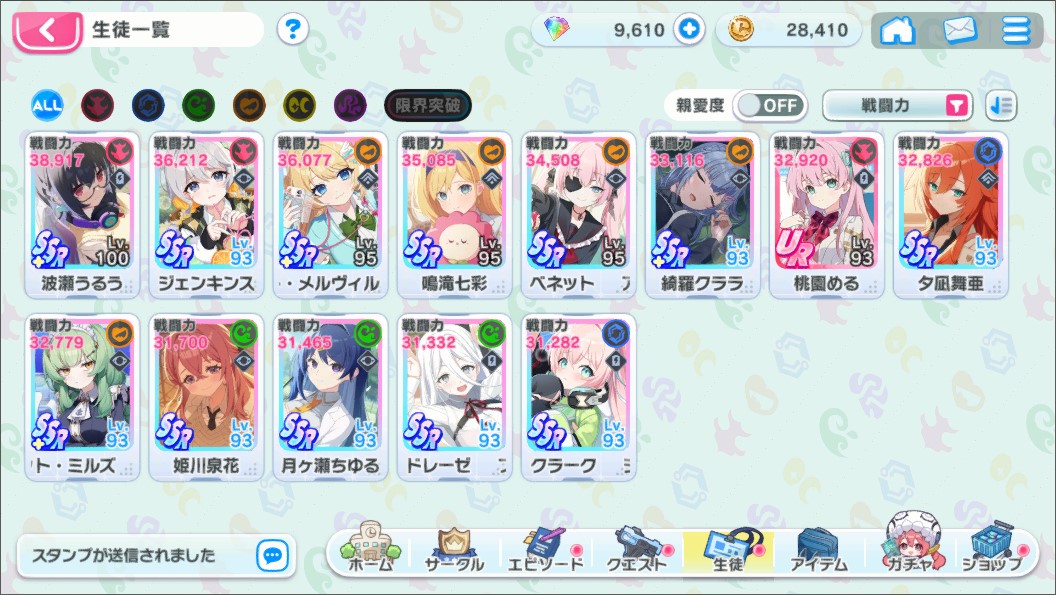Select the ALL attribute filter
Viewport: 1056px width, 595px height.
[47, 104]
